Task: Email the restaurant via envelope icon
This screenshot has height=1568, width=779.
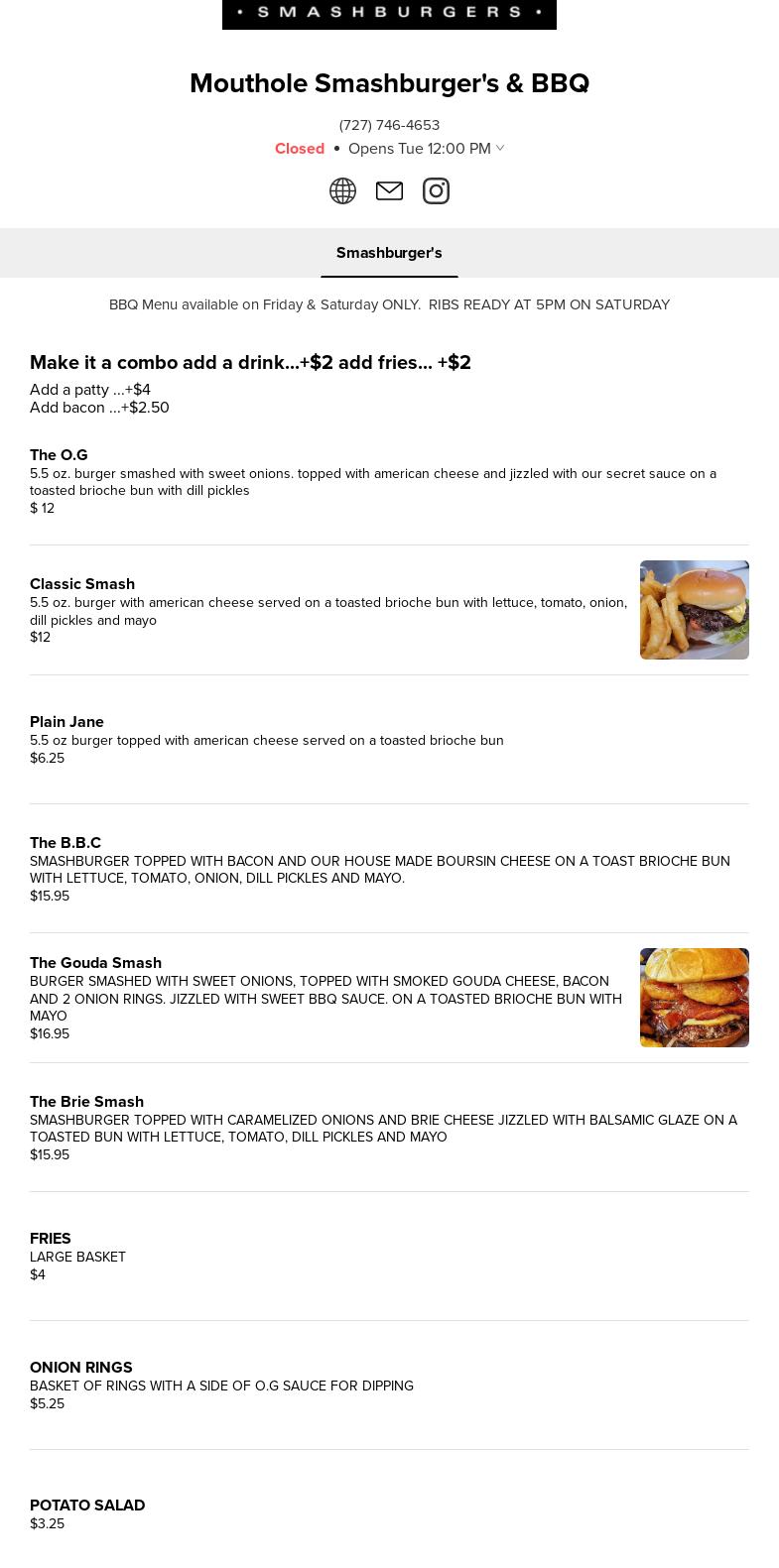Action: (389, 190)
